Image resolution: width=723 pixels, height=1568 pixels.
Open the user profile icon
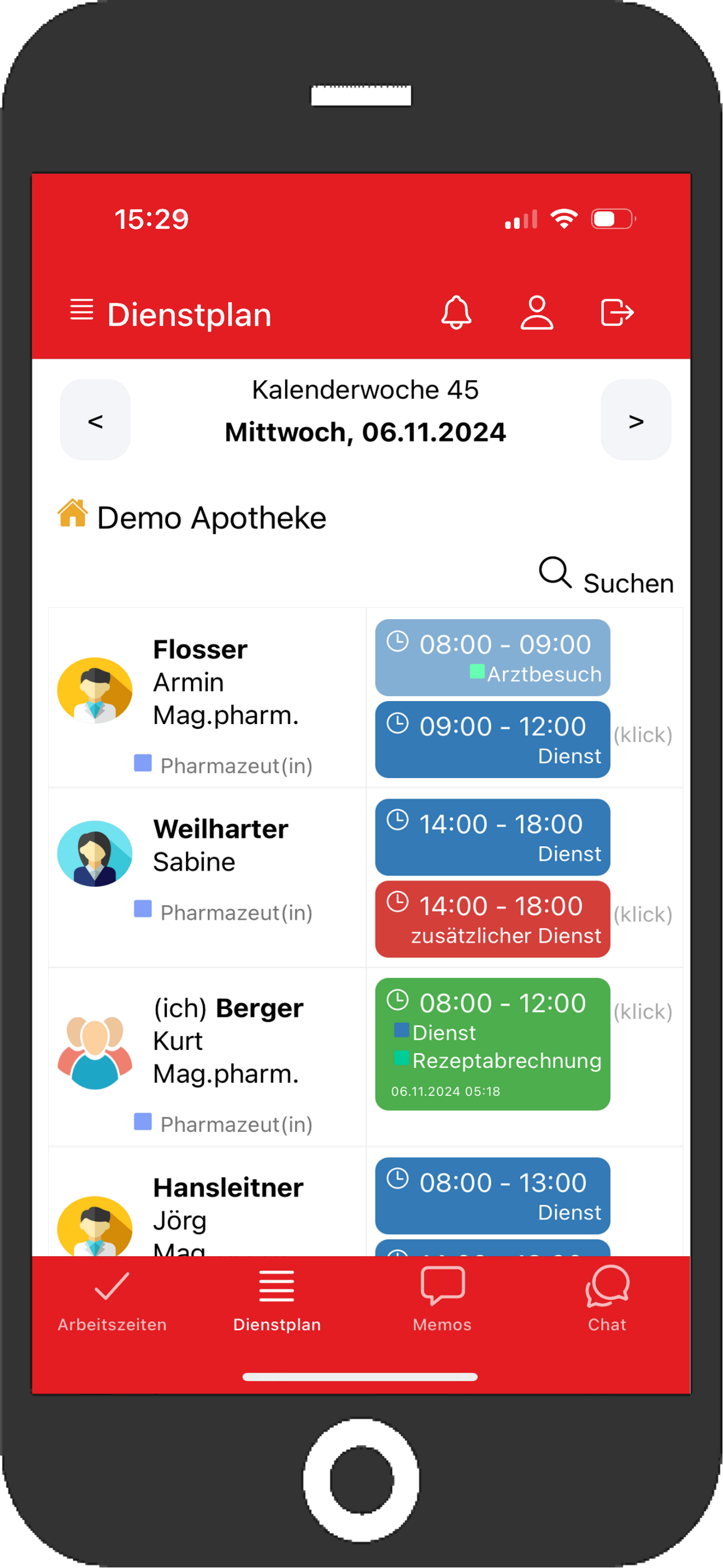coord(536,313)
